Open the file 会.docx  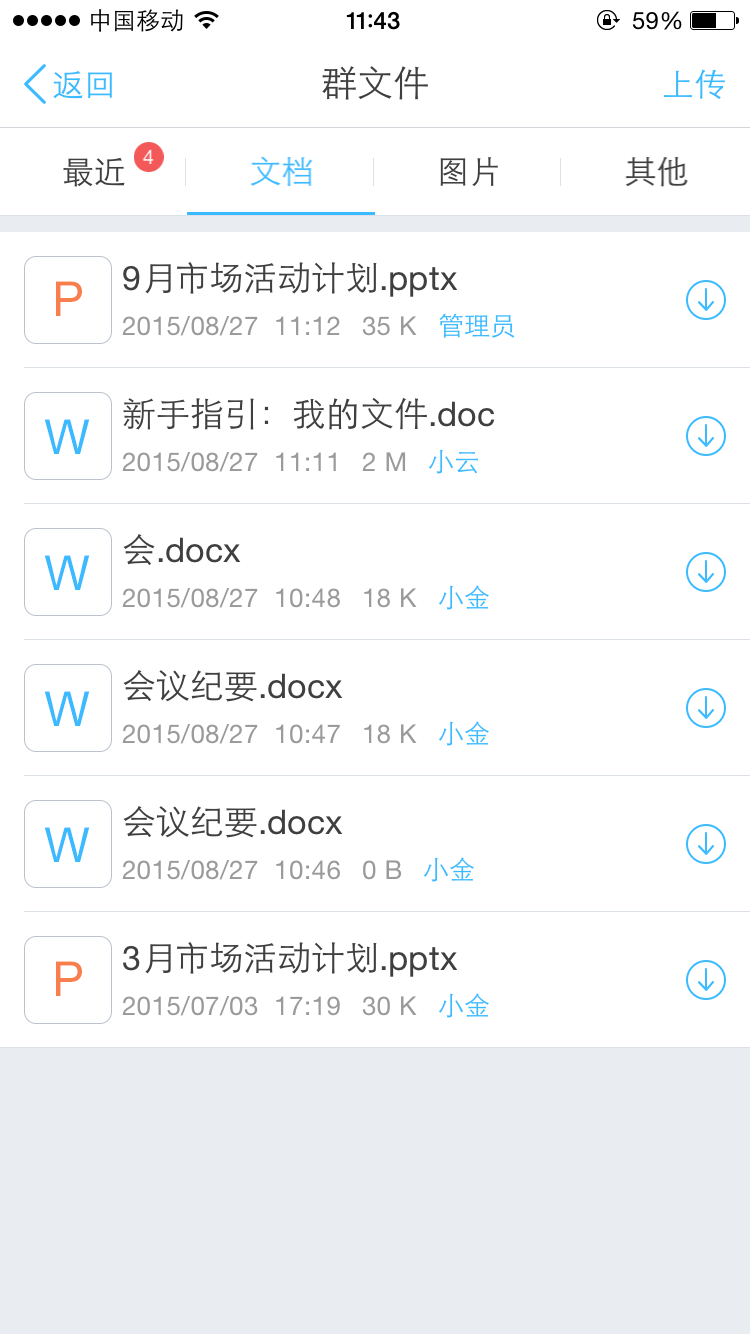click(x=182, y=551)
